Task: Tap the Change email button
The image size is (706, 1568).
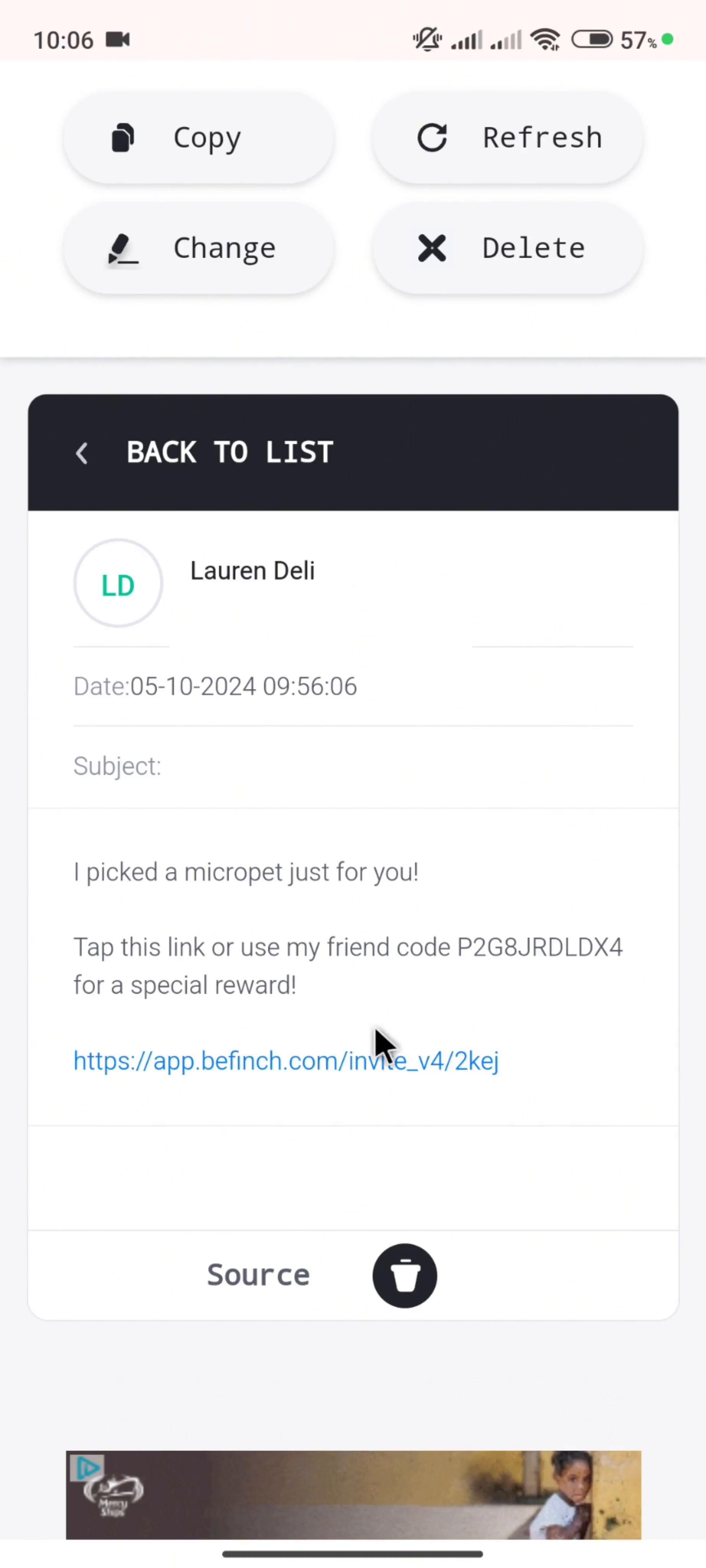Action: (198, 248)
